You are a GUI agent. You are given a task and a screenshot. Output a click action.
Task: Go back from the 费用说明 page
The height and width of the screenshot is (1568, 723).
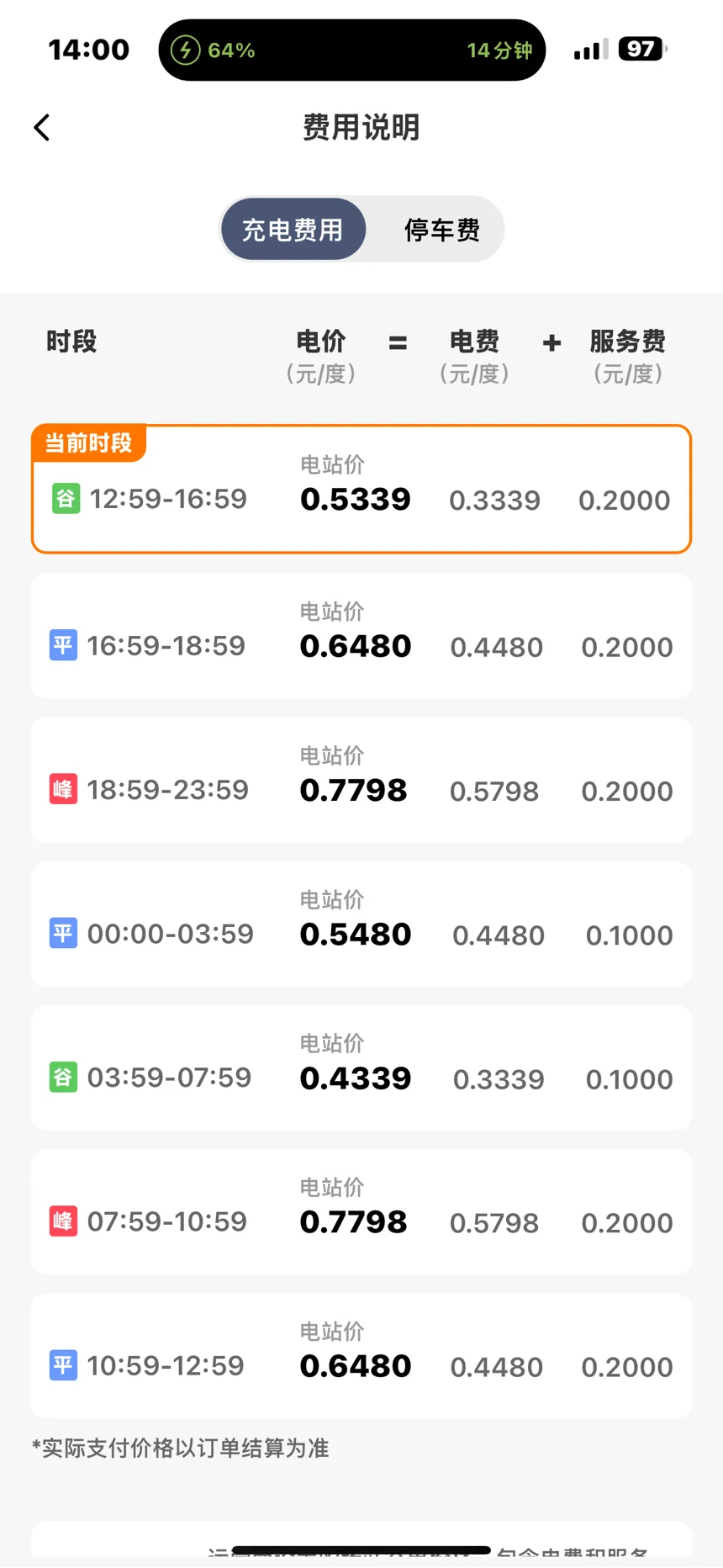pyautogui.click(x=42, y=128)
